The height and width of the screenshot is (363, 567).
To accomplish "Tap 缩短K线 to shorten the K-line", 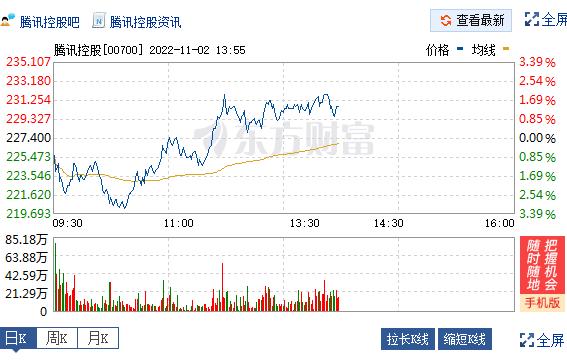I will coord(465,339).
